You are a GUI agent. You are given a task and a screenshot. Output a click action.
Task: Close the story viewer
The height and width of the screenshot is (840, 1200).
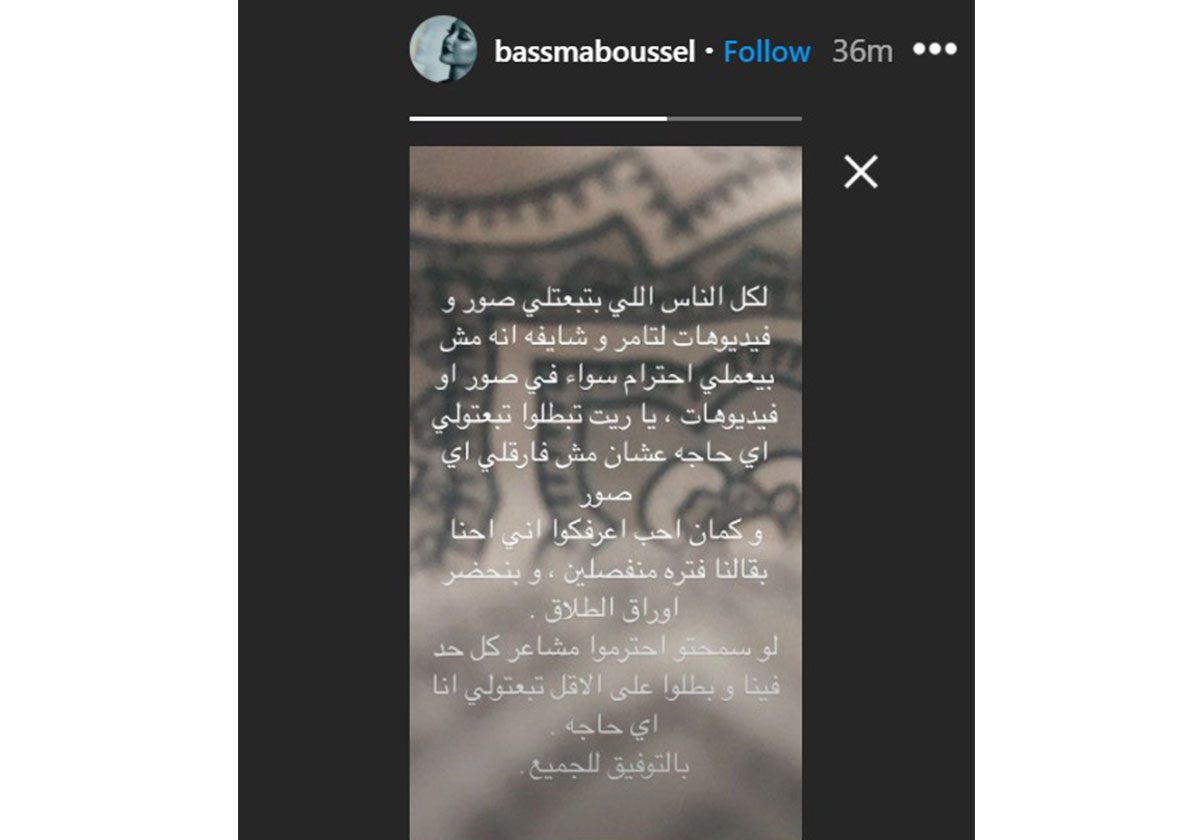click(x=860, y=173)
